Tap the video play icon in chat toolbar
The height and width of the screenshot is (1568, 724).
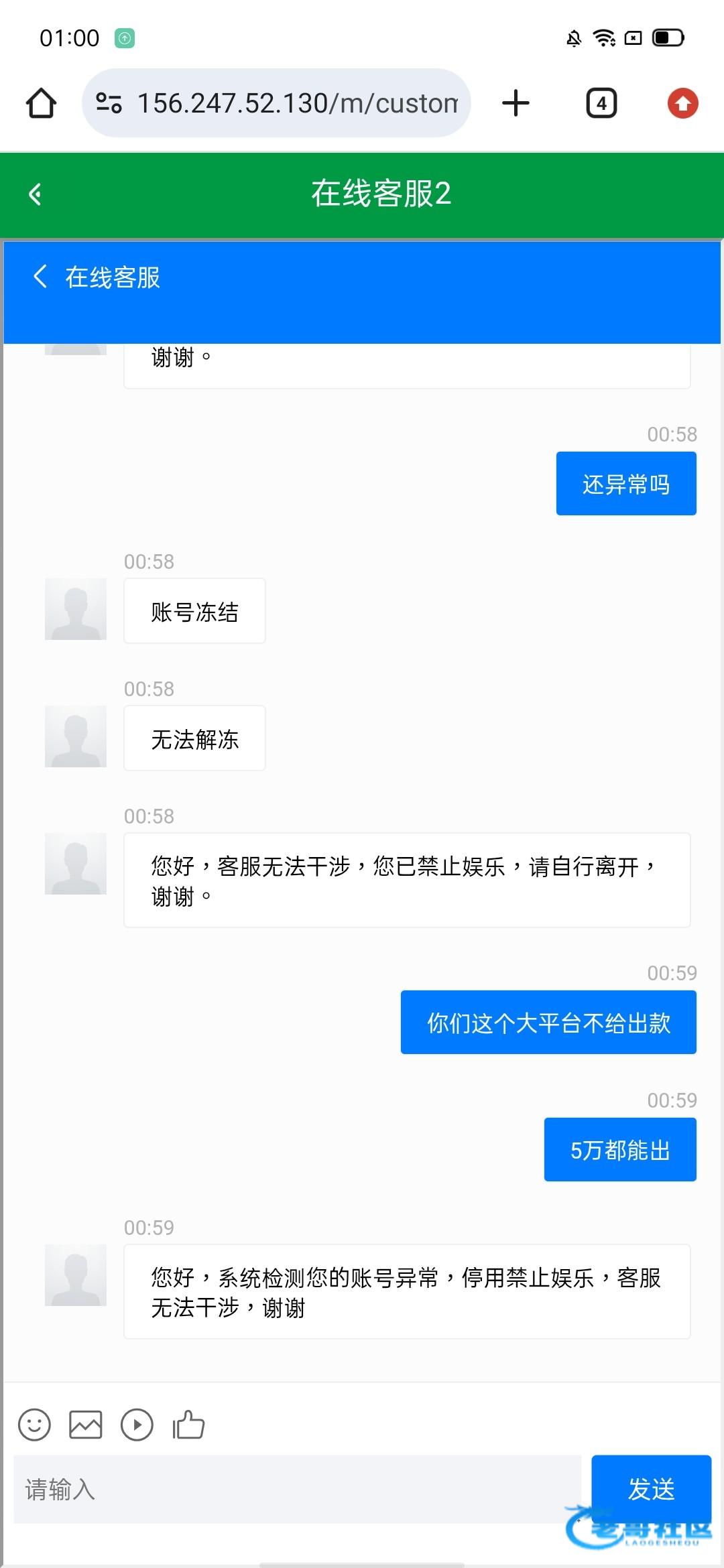137,1425
